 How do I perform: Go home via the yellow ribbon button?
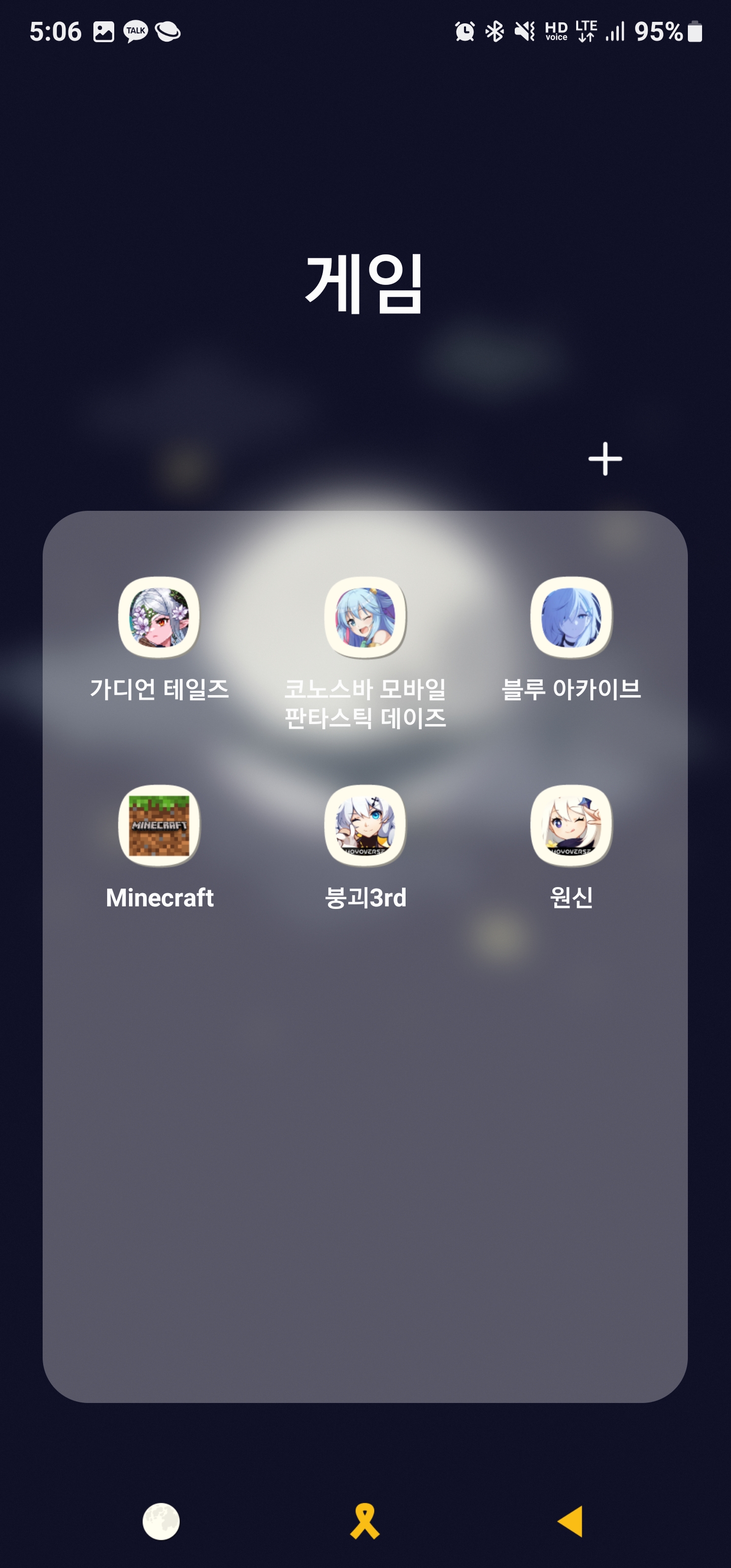[364, 1521]
